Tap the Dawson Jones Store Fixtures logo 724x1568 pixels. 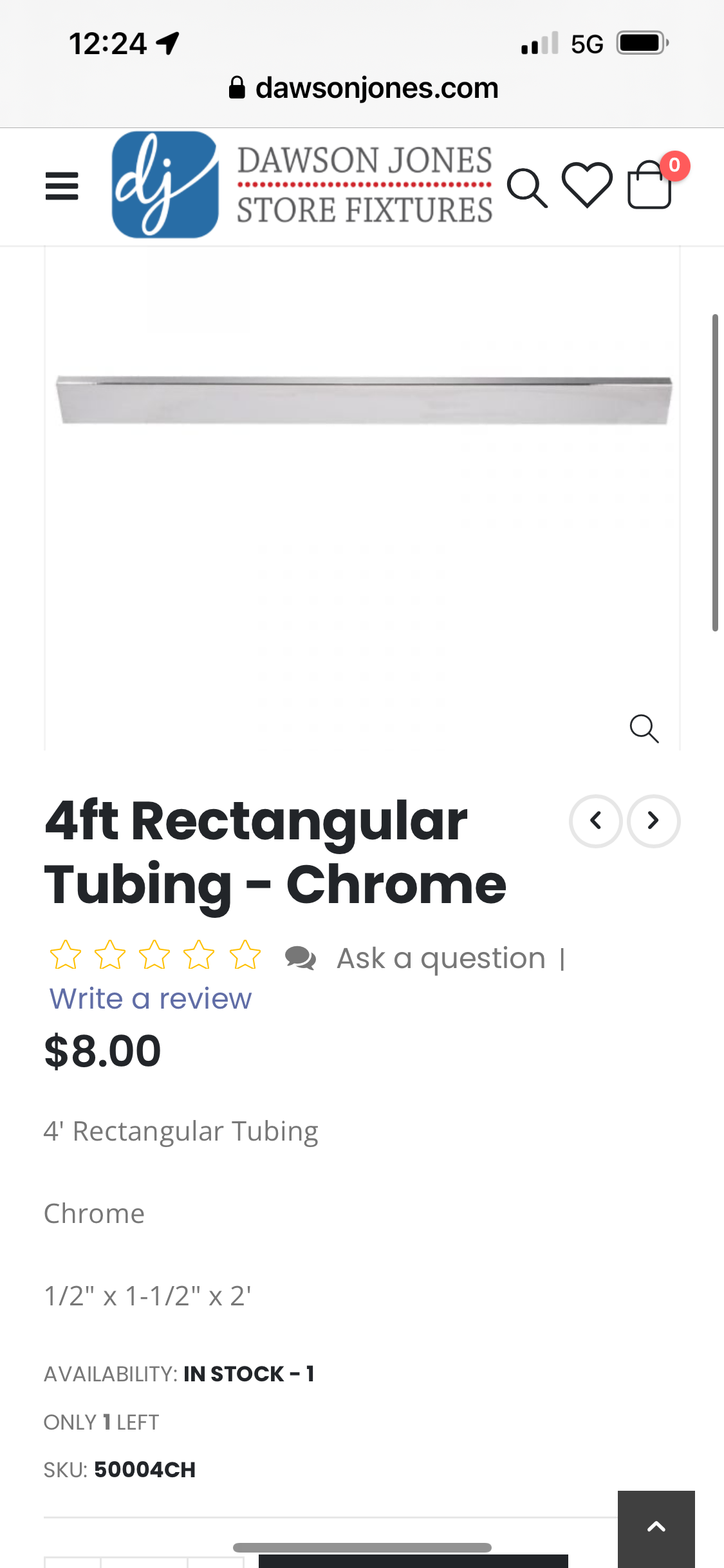click(x=302, y=185)
